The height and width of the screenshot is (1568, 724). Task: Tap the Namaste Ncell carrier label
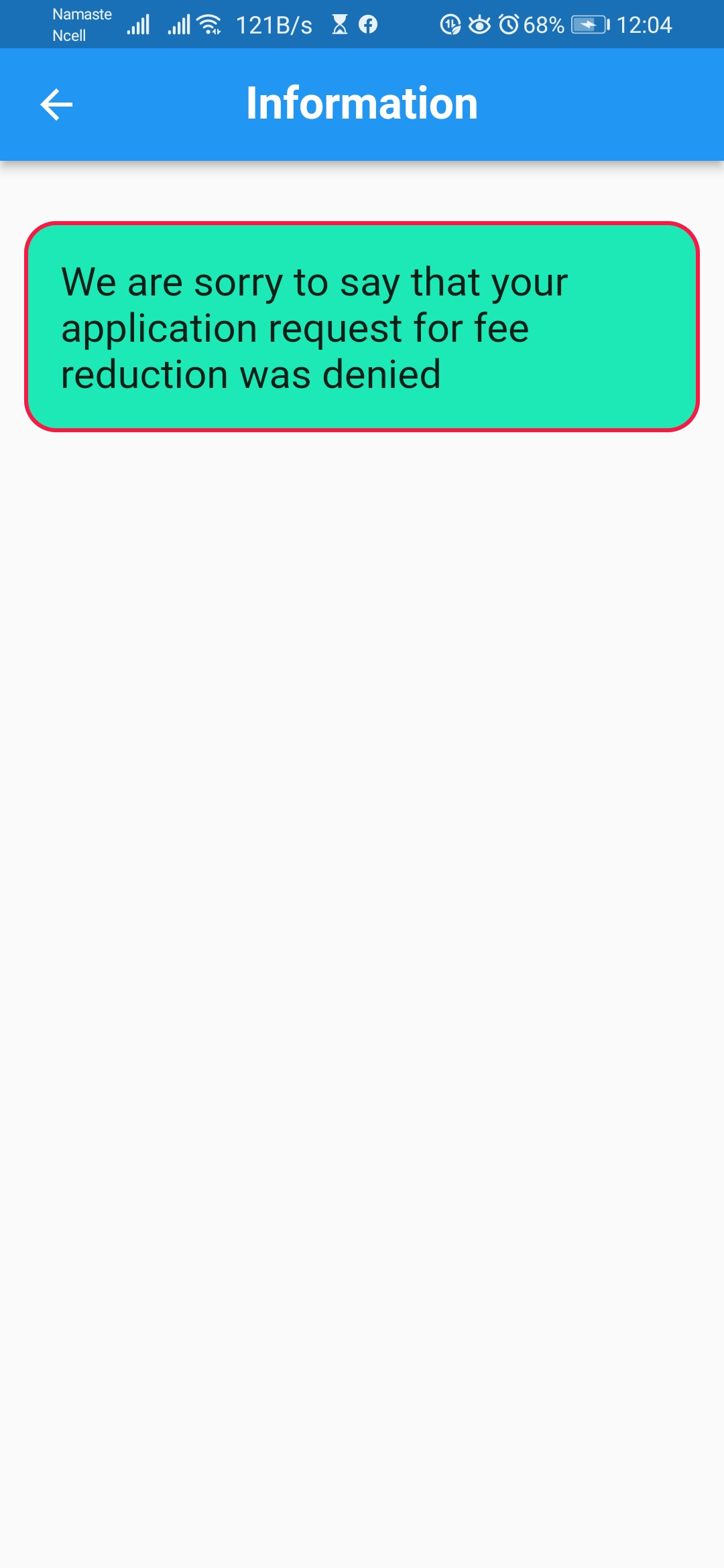[x=81, y=25]
